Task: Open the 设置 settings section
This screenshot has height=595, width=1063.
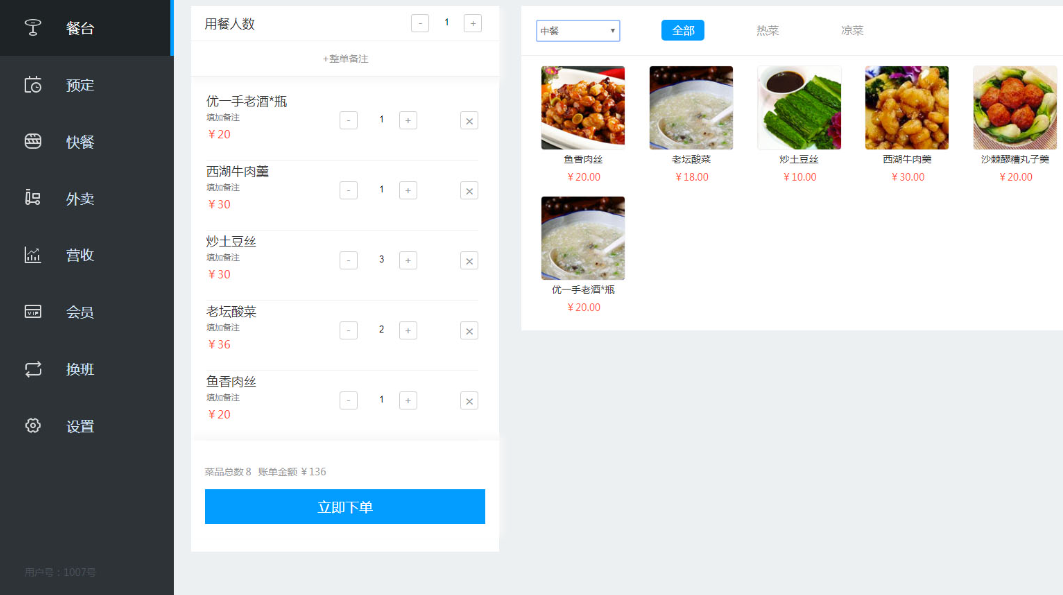Action: (x=79, y=426)
